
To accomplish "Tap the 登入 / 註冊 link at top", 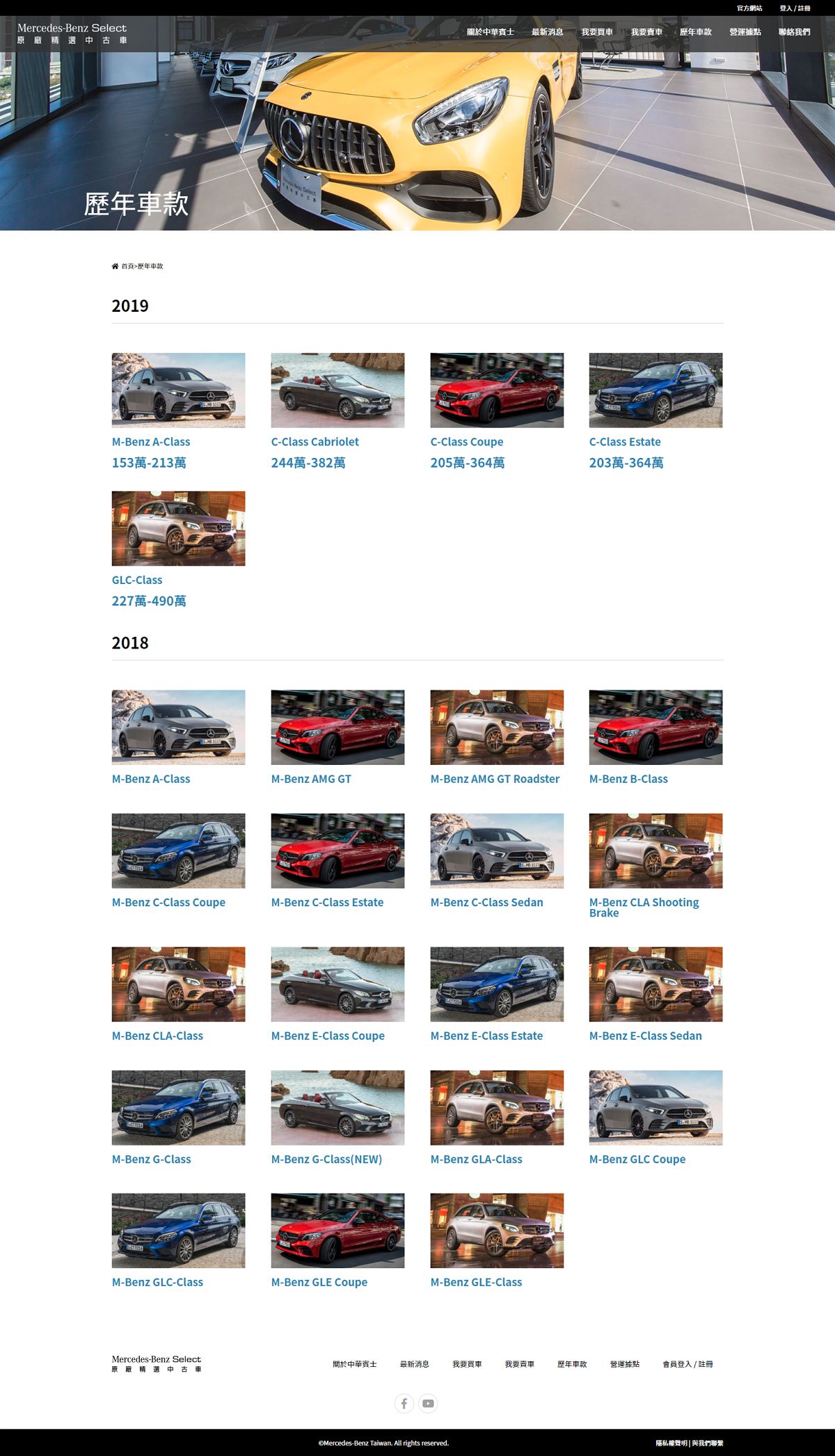I will (795, 8).
